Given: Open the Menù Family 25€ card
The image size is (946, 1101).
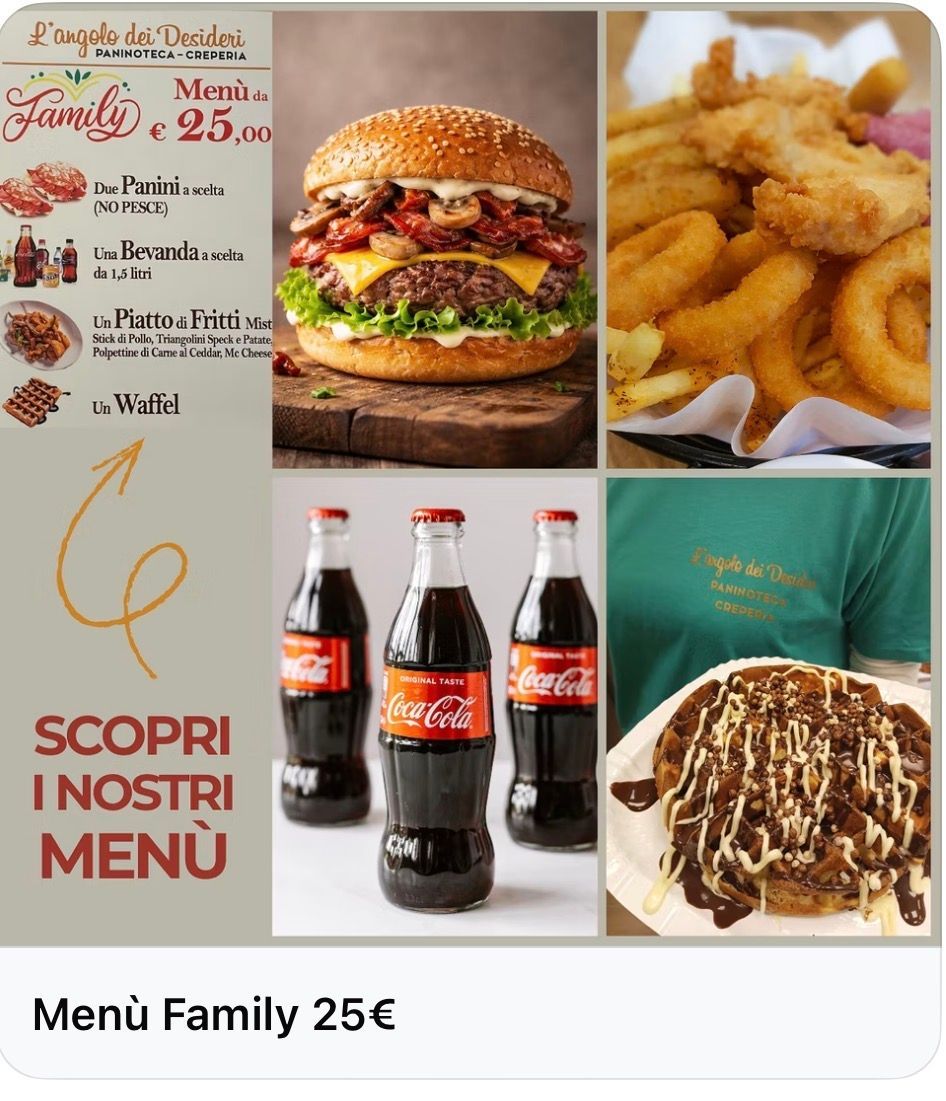Looking at the screenshot, I should coord(214,1014).
